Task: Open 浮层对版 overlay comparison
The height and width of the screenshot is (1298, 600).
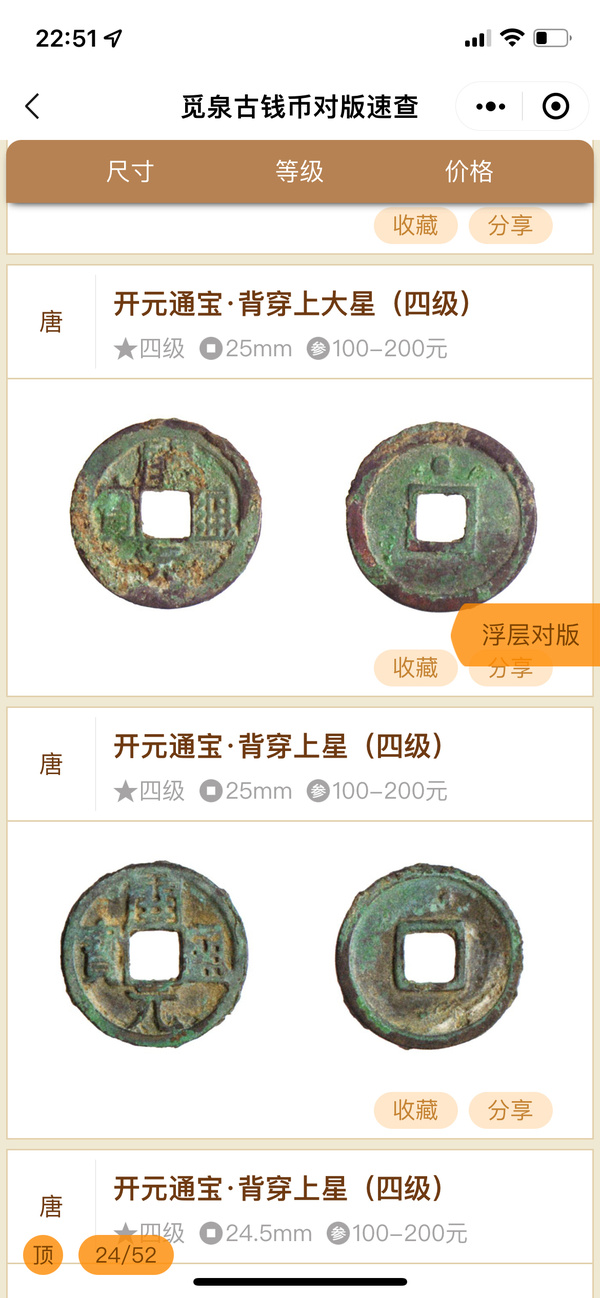Action: [529, 635]
